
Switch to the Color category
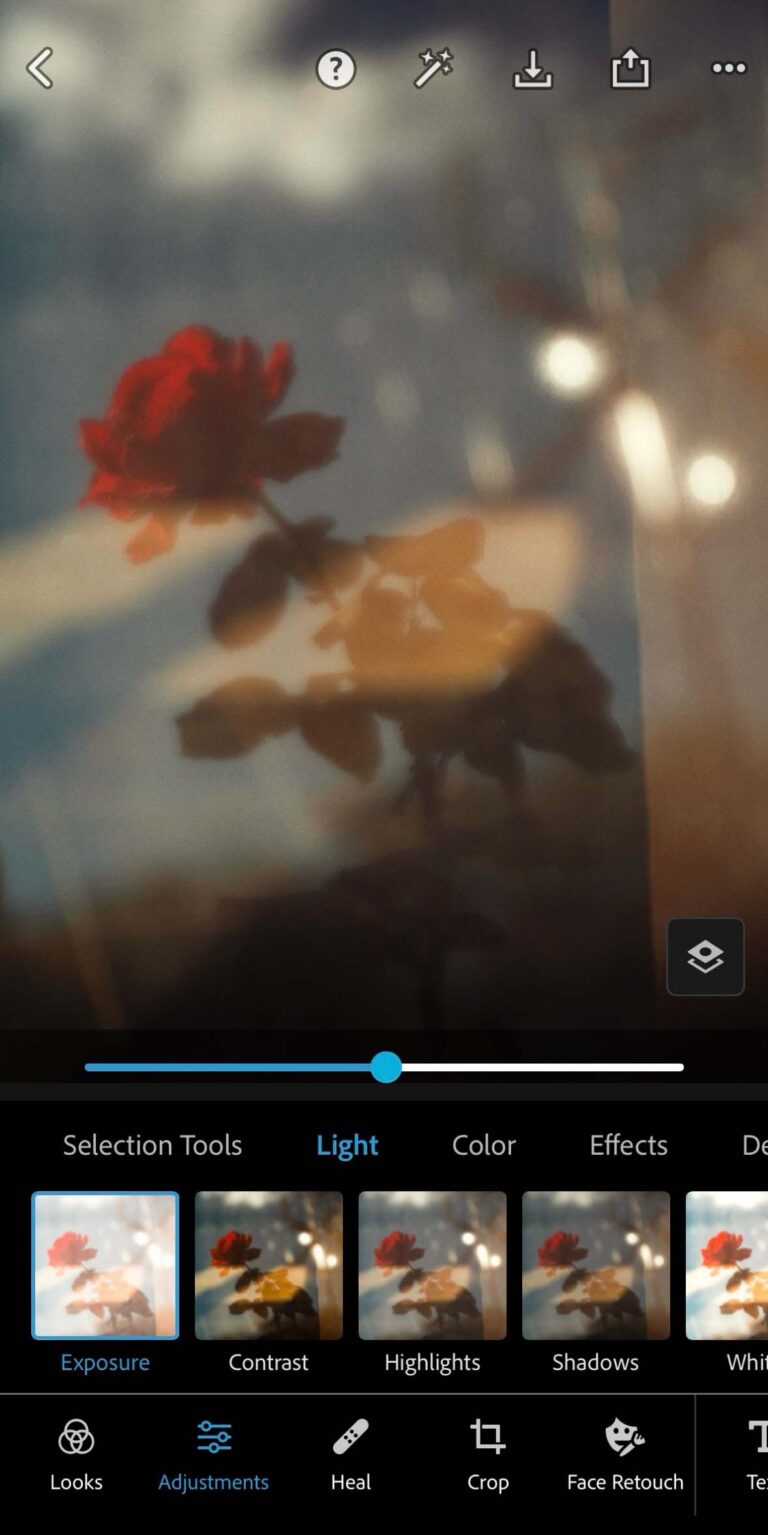pos(483,1145)
